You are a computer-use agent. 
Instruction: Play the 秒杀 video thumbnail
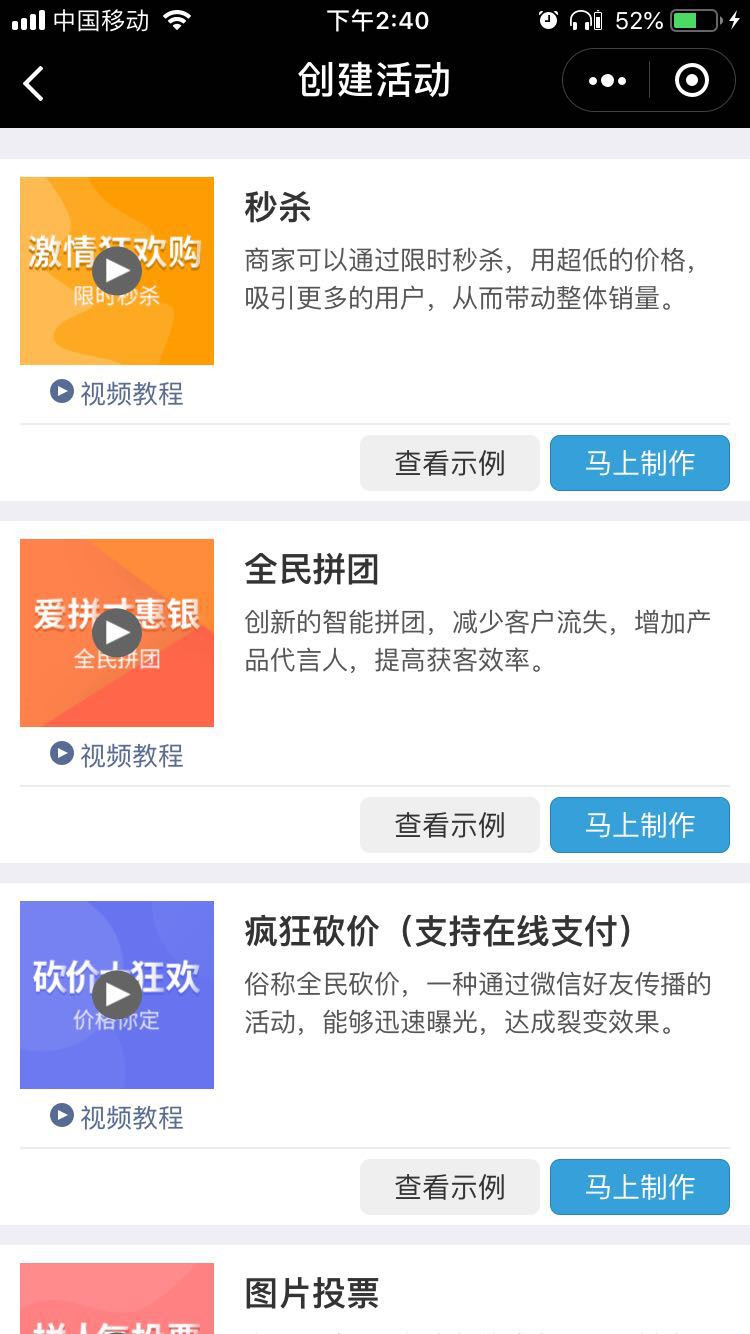click(x=117, y=270)
